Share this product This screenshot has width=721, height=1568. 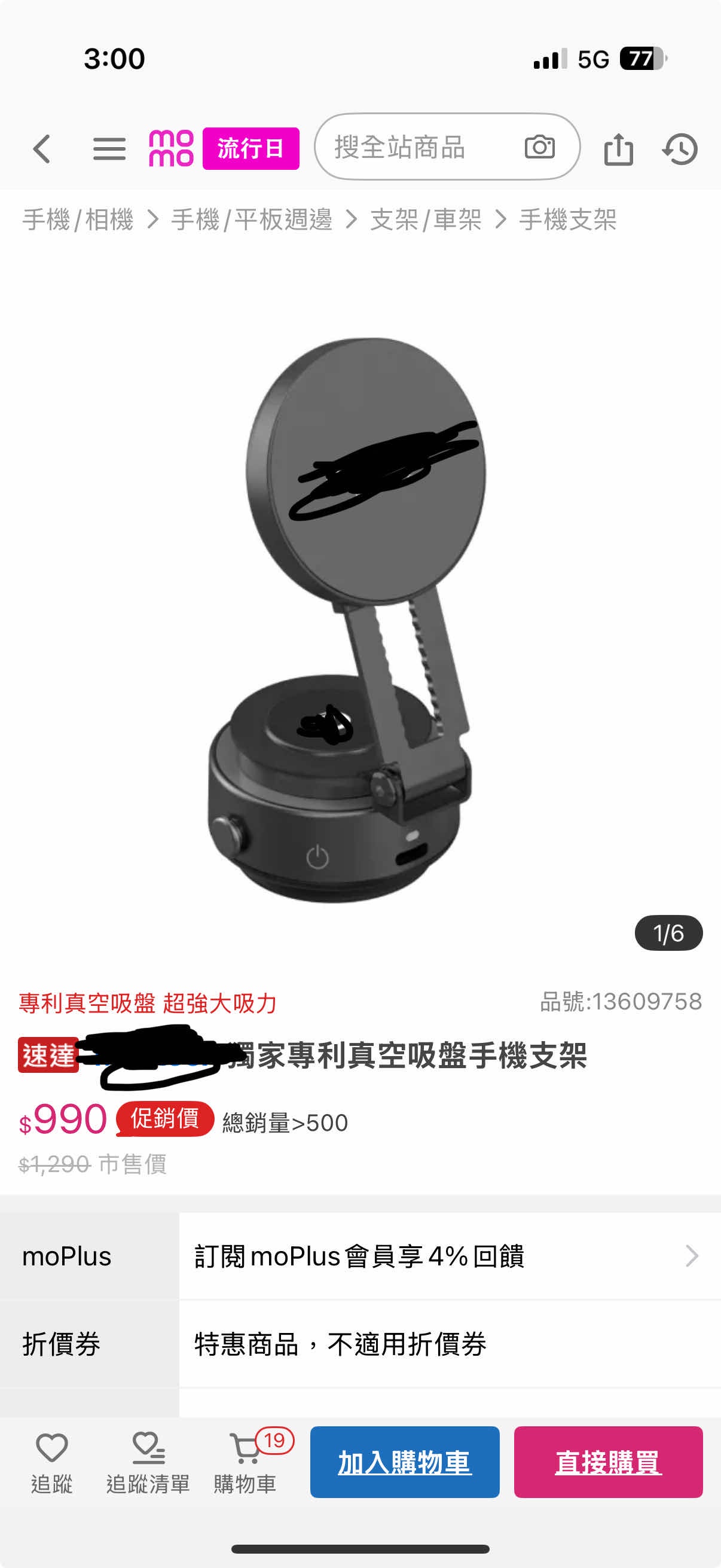(x=618, y=149)
